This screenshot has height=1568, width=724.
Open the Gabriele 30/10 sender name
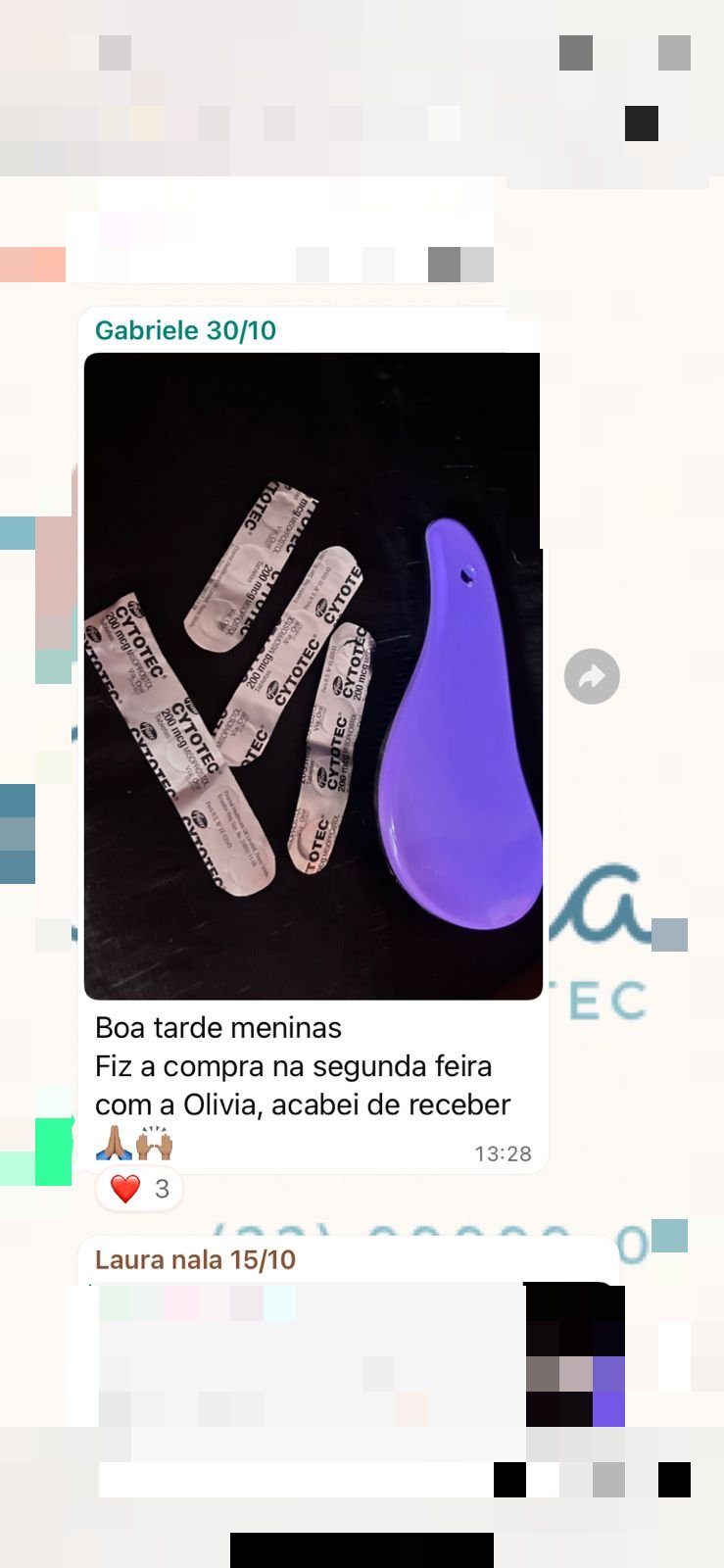point(185,330)
